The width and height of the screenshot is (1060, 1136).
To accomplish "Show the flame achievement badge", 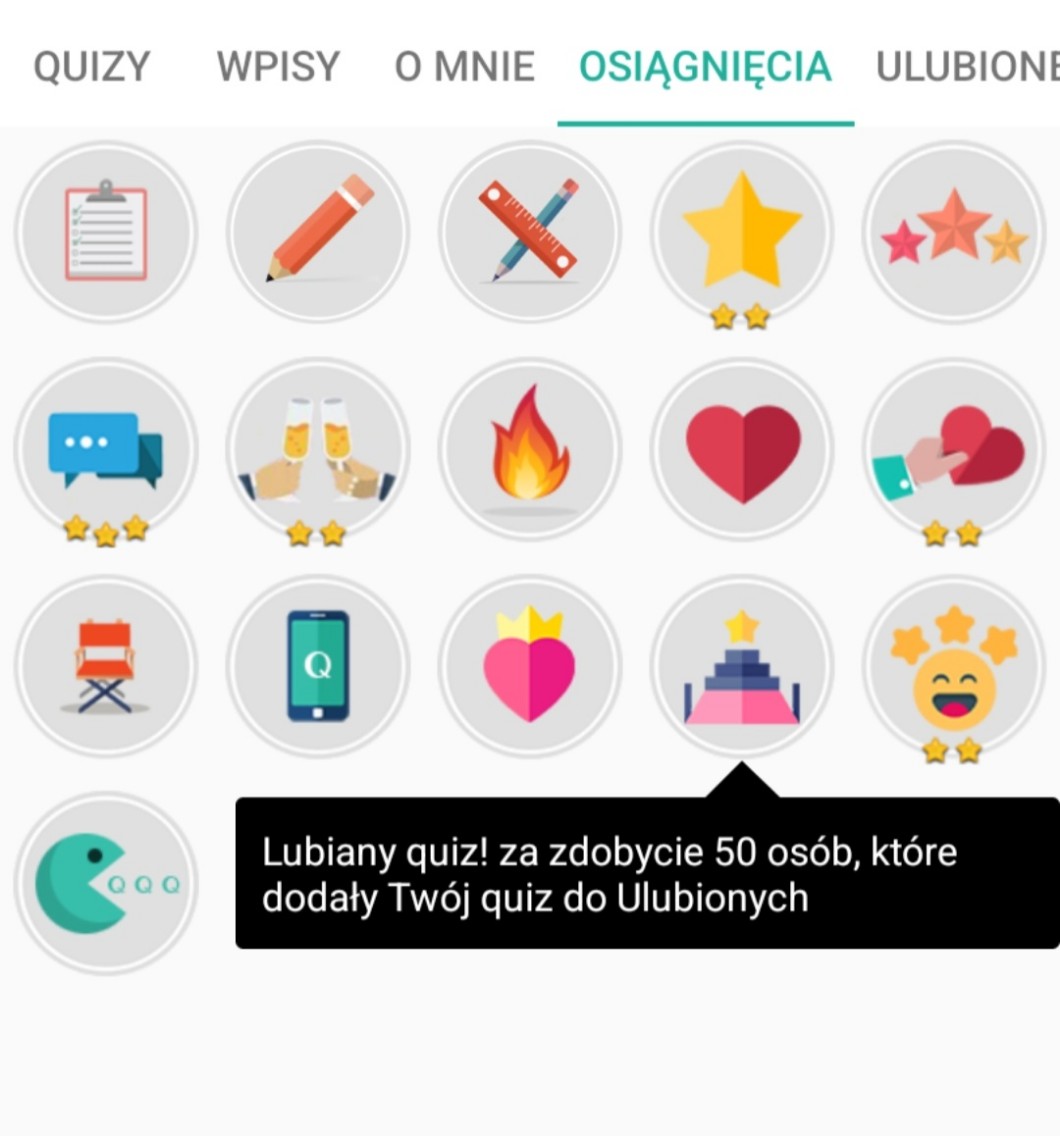I will point(530,449).
